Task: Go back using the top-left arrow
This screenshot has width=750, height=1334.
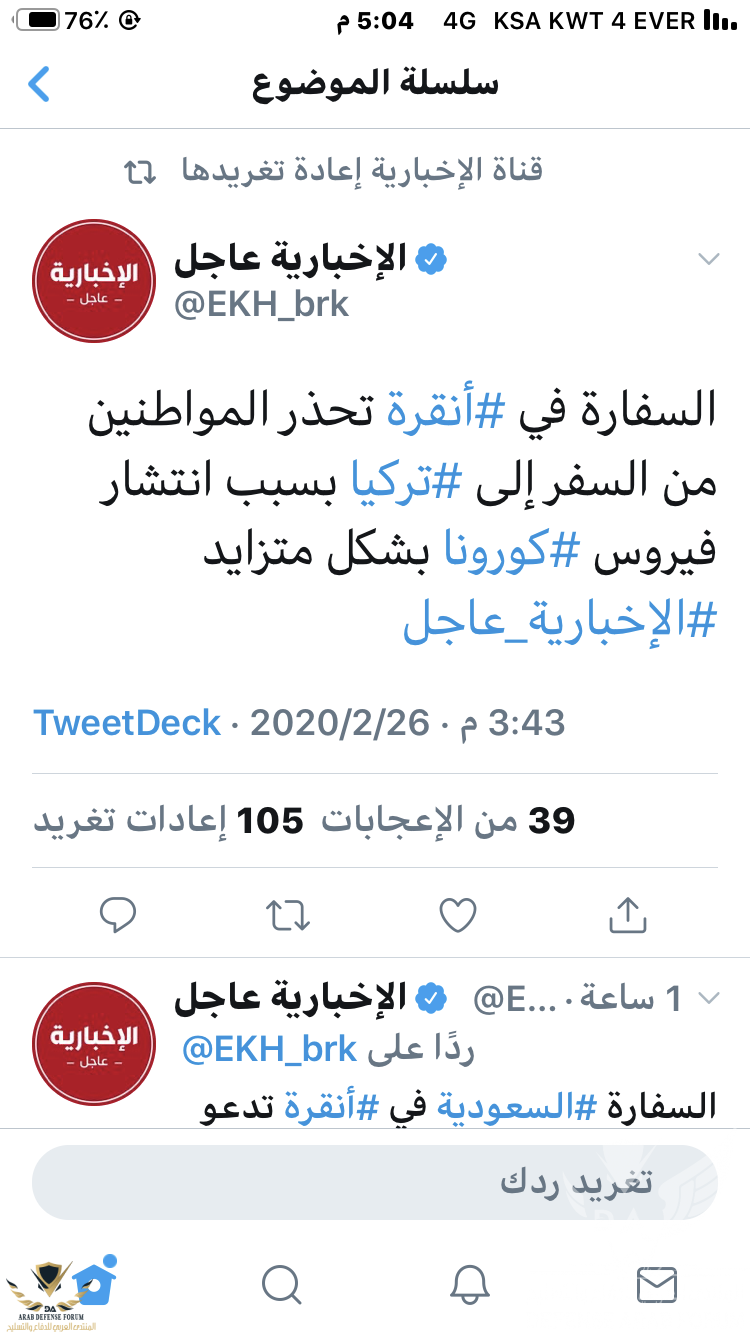Action: 39,84
